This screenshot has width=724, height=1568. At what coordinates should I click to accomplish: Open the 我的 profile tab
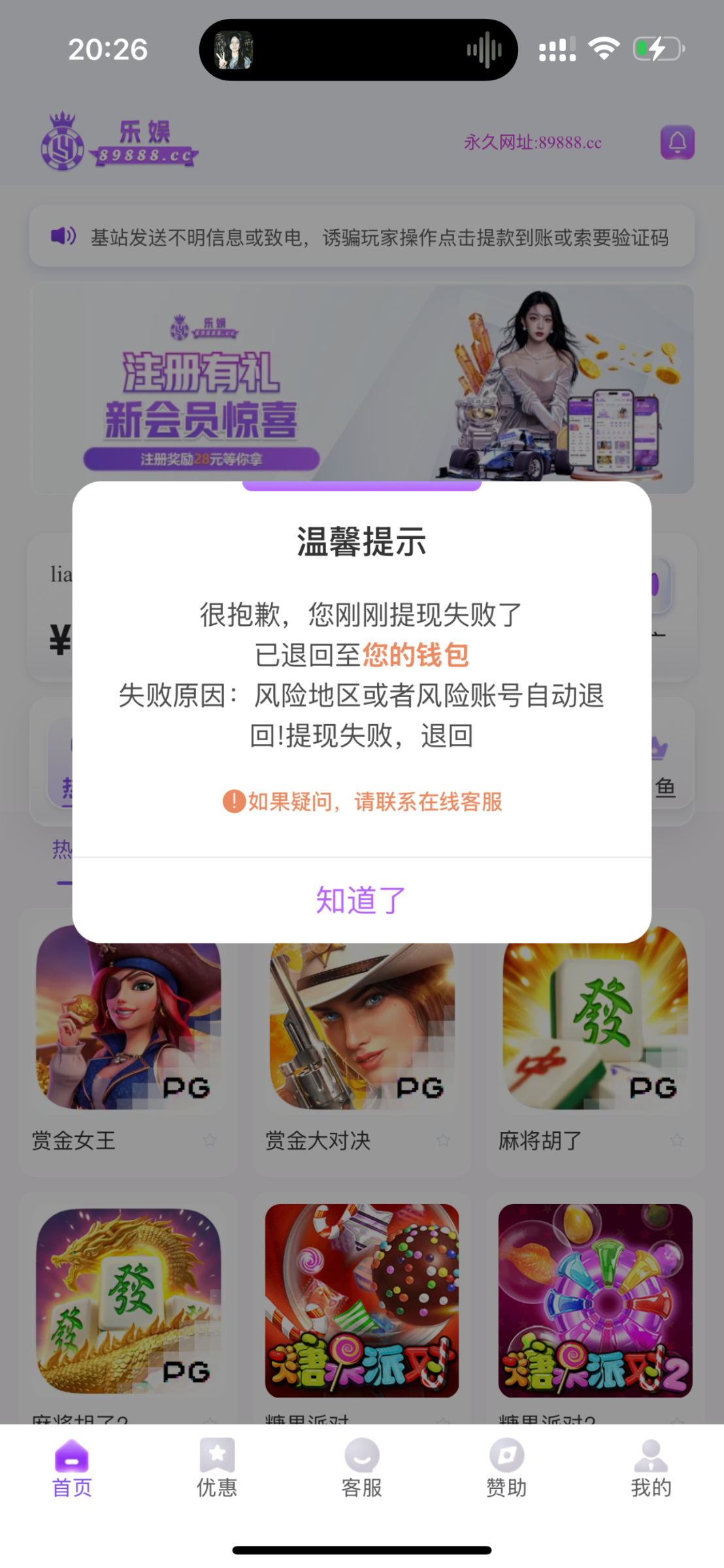point(651,1468)
